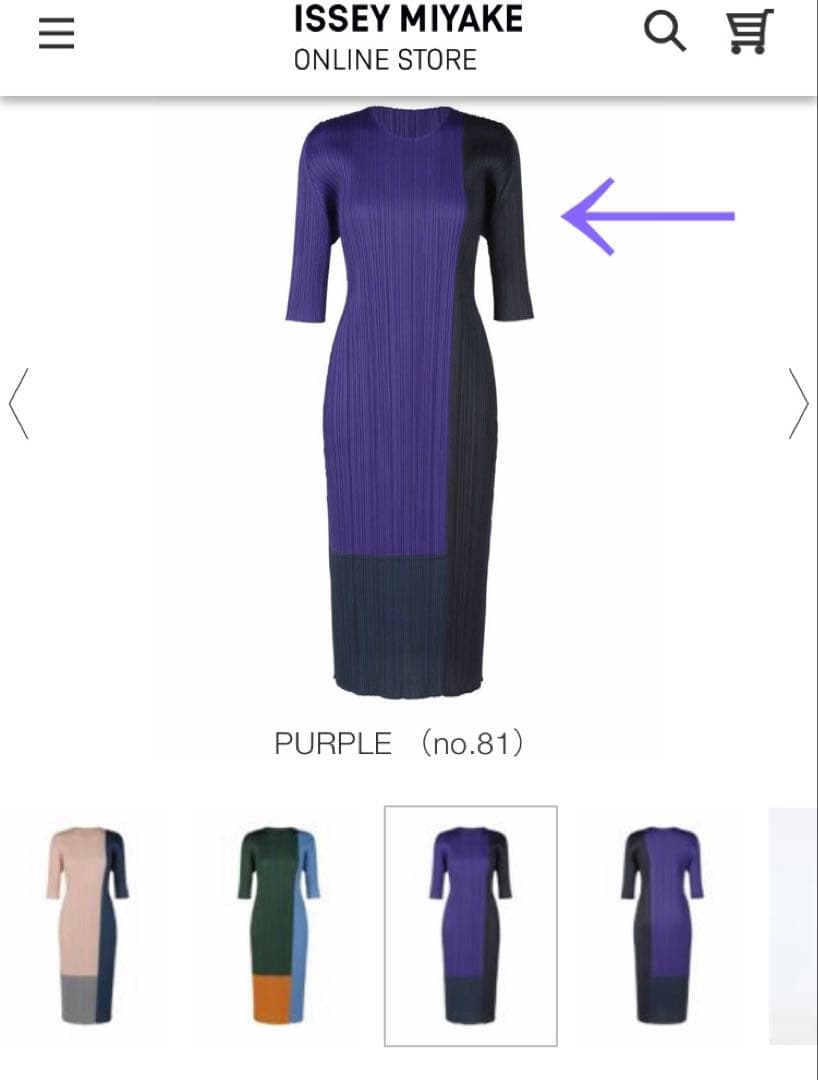
Task: Show the next product image
Action: (x=798, y=404)
